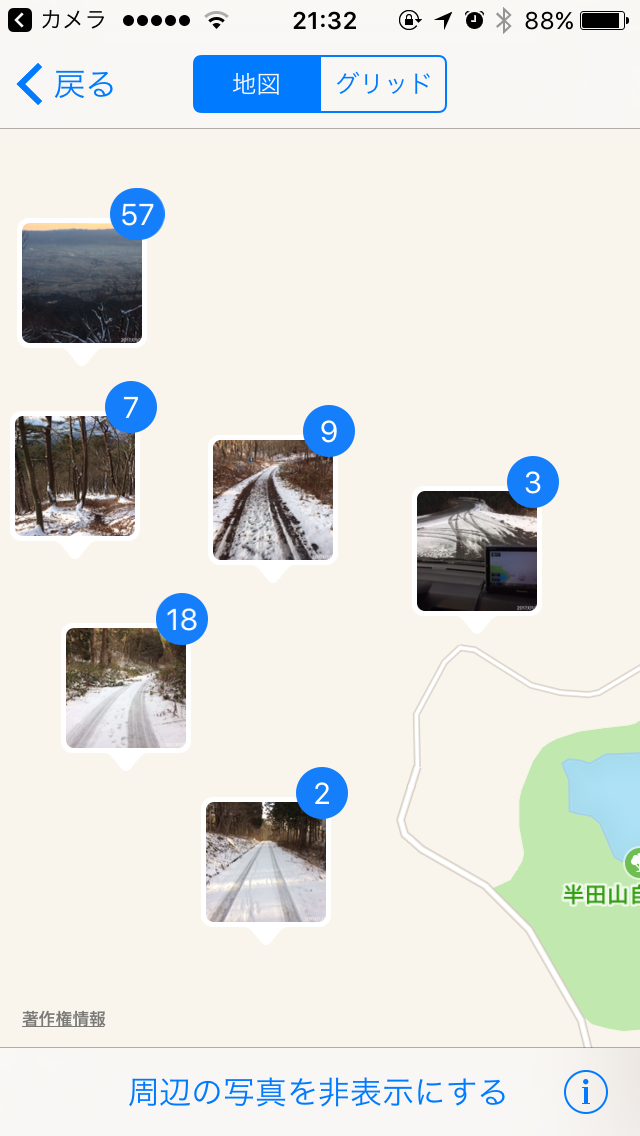Open the photo cluster with 3 photos

pyautogui.click(x=477, y=551)
